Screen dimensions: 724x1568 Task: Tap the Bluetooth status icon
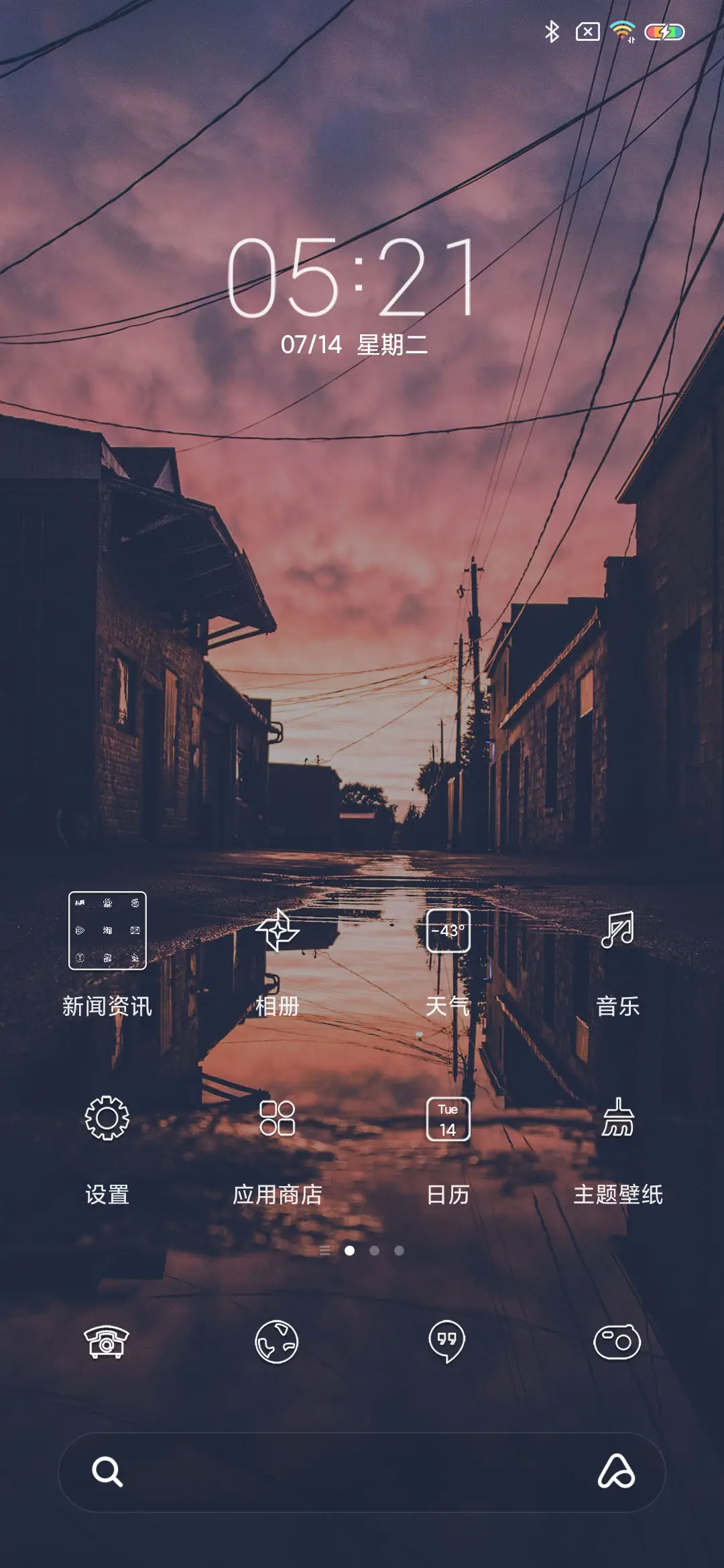[x=552, y=30]
